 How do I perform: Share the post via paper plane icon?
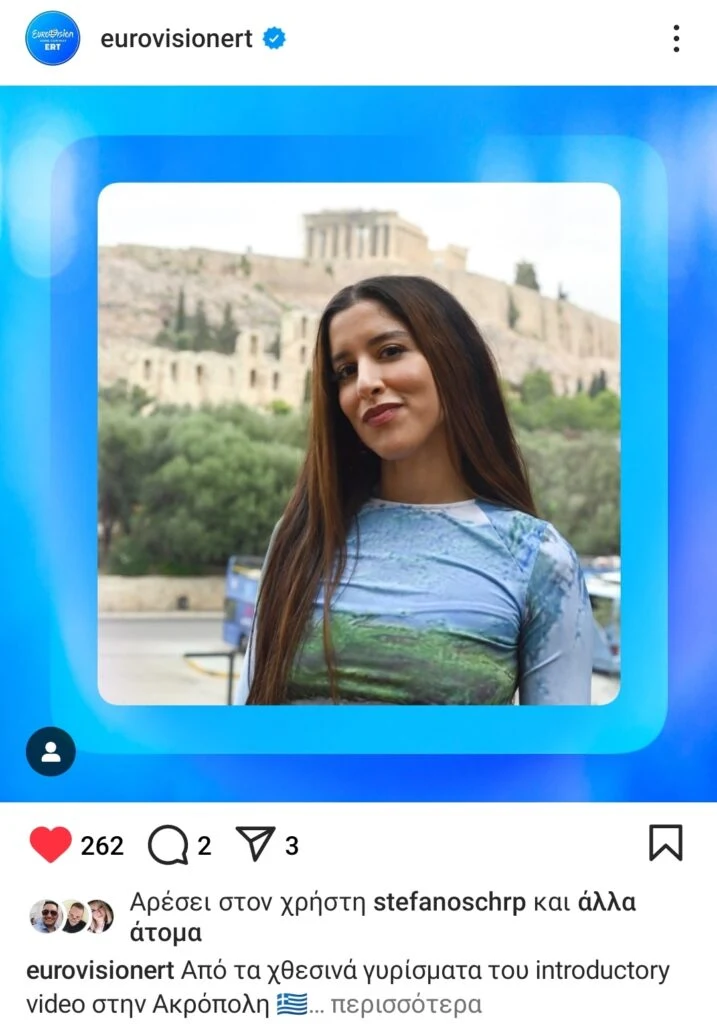point(256,845)
